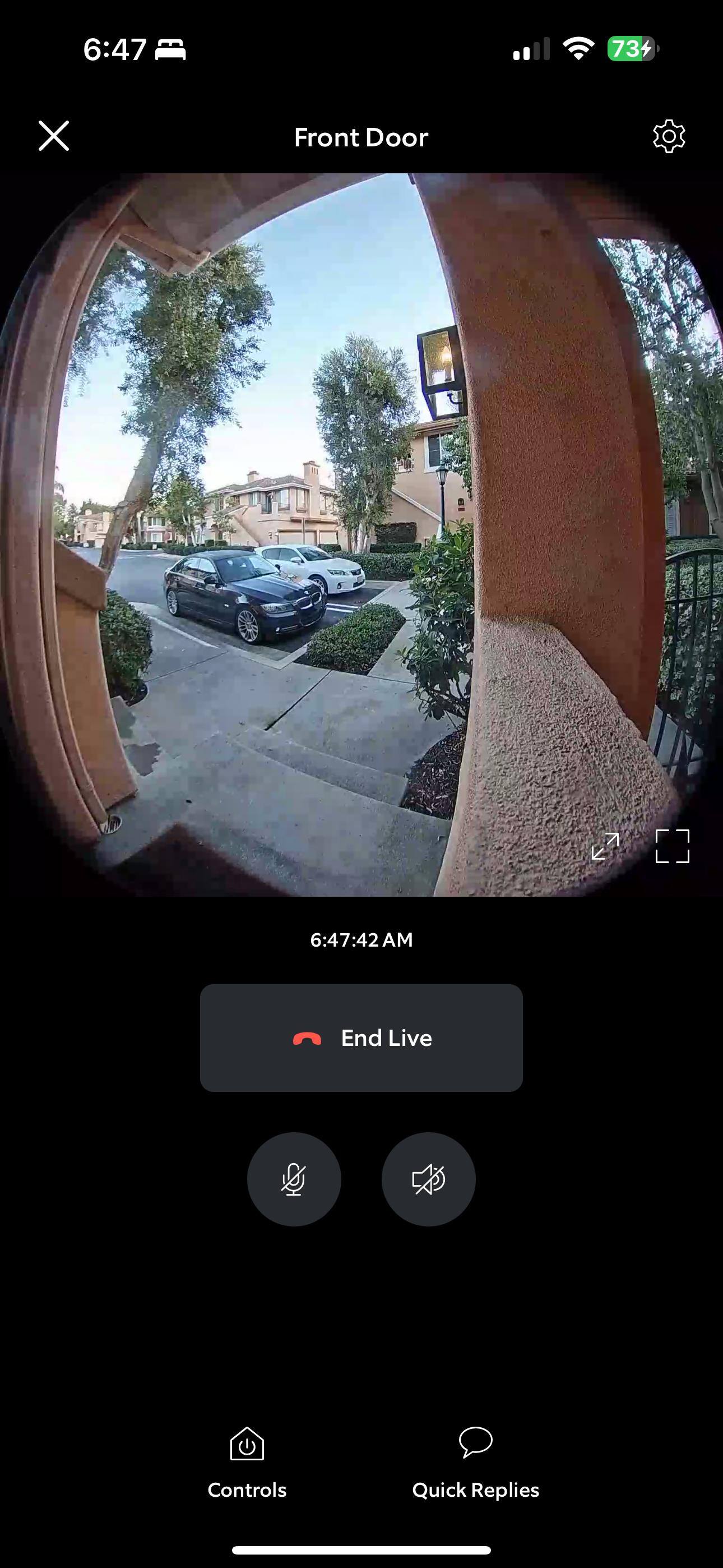This screenshot has height=1568, width=723.
Task: Open the device settings gear
Action: (x=669, y=136)
